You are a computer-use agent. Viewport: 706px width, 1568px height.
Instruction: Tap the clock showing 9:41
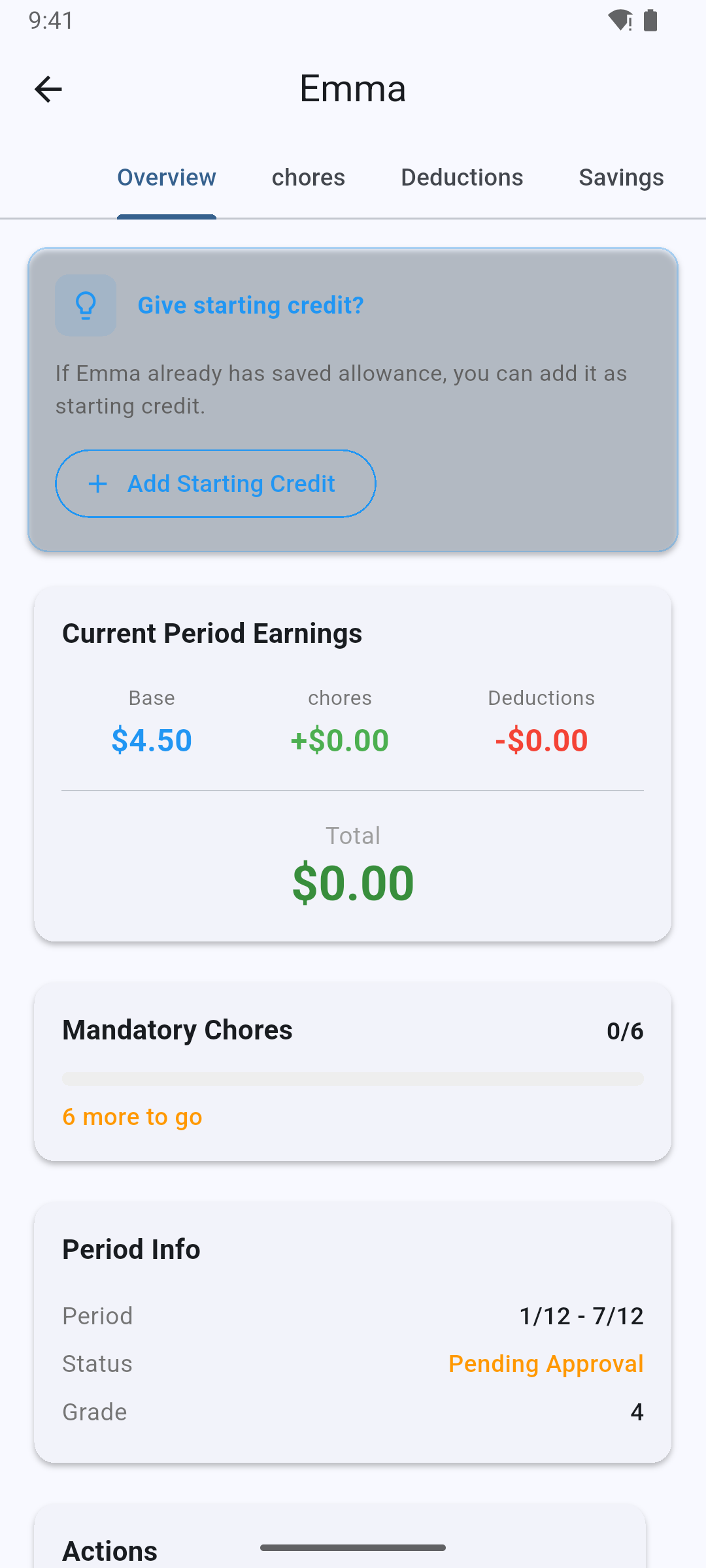point(50,20)
